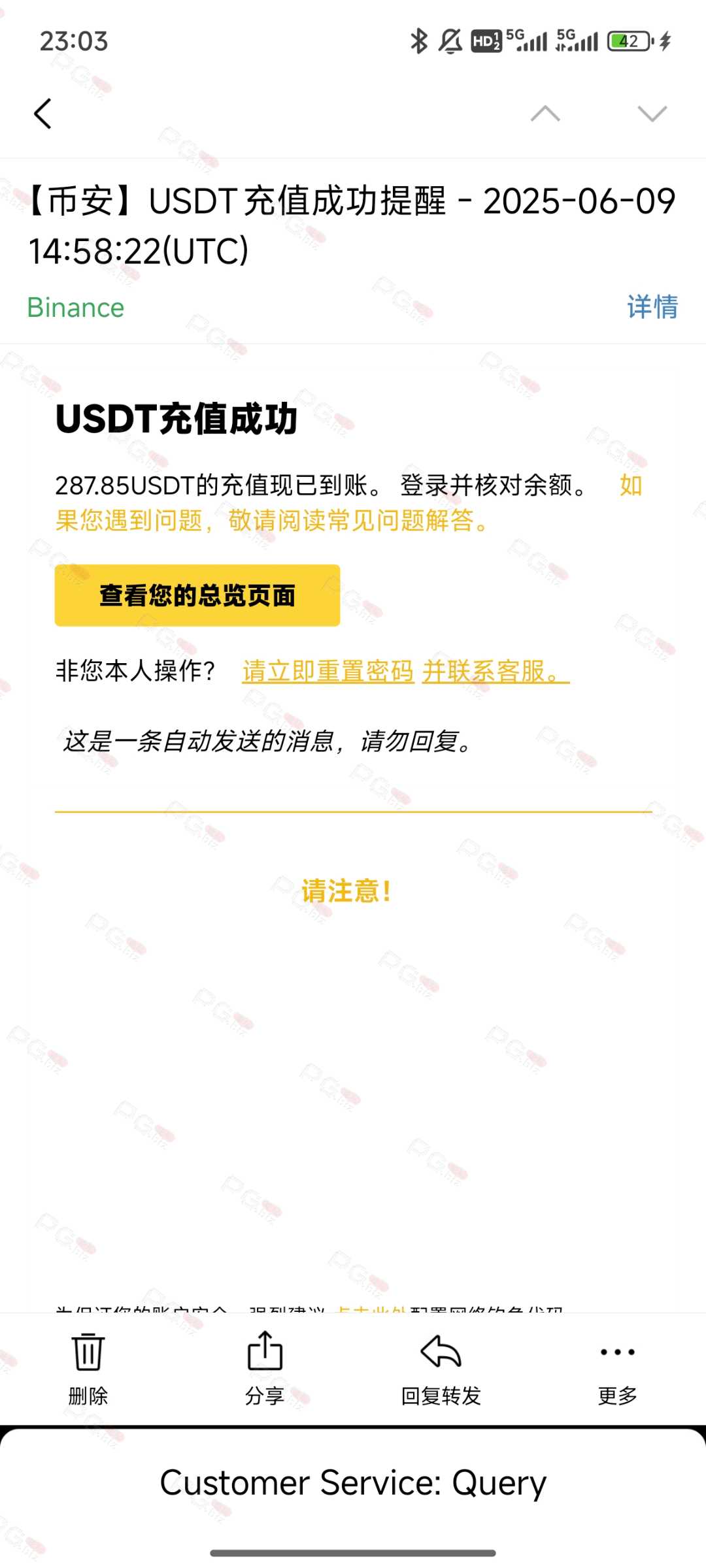Open 详情 details of the sender
Image resolution: width=706 pixels, height=1568 pixels.
(652, 307)
